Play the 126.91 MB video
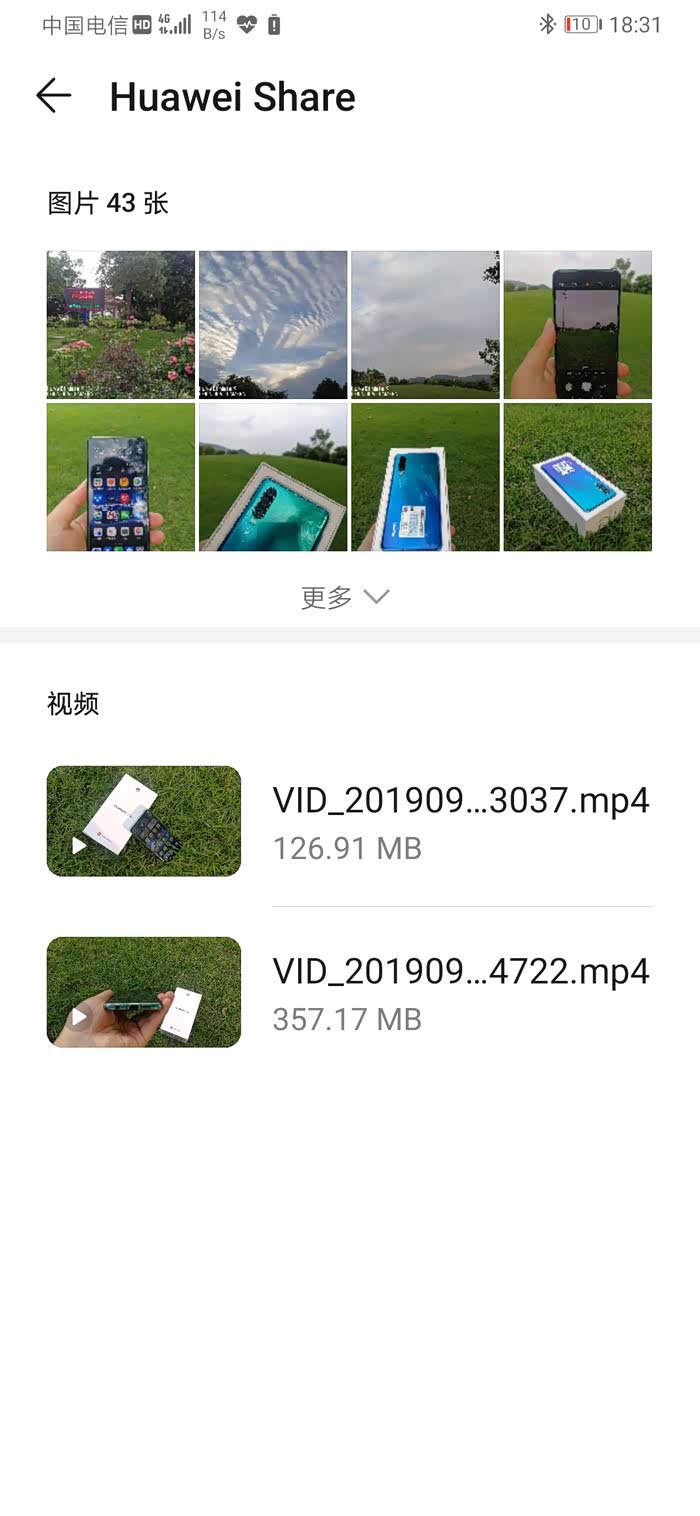 click(x=144, y=821)
